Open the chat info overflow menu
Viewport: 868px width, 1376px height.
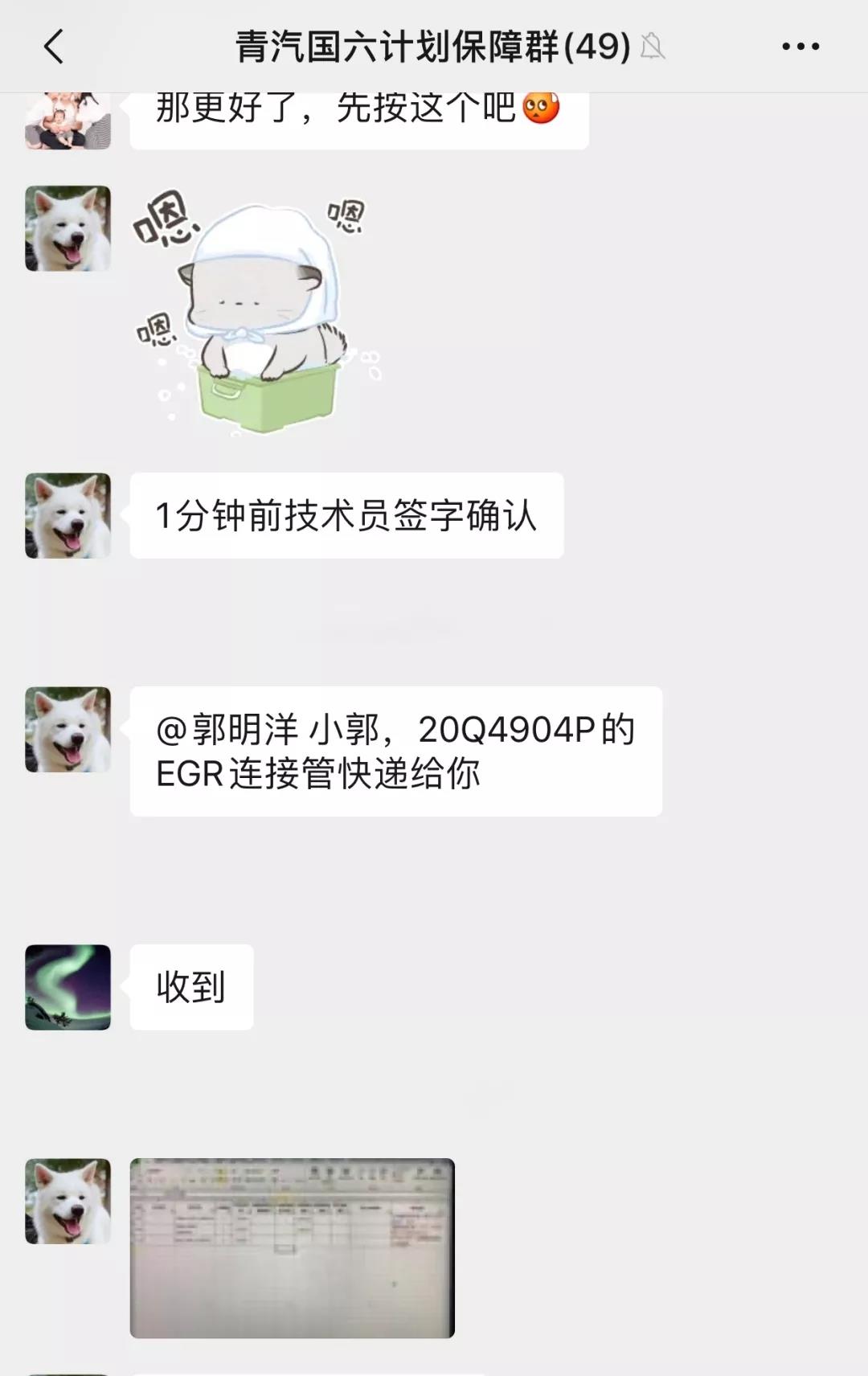[800, 47]
